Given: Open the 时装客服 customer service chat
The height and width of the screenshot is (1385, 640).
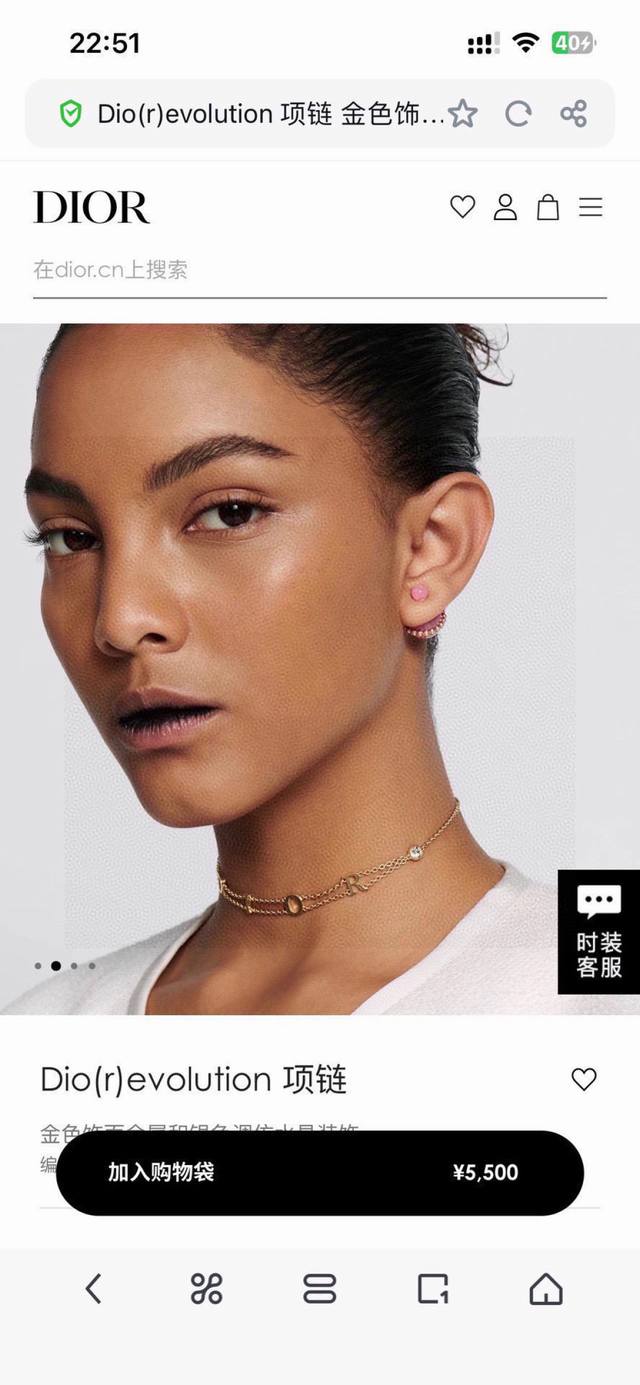Looking at the screenshot, I should click(x=598, y=932).
